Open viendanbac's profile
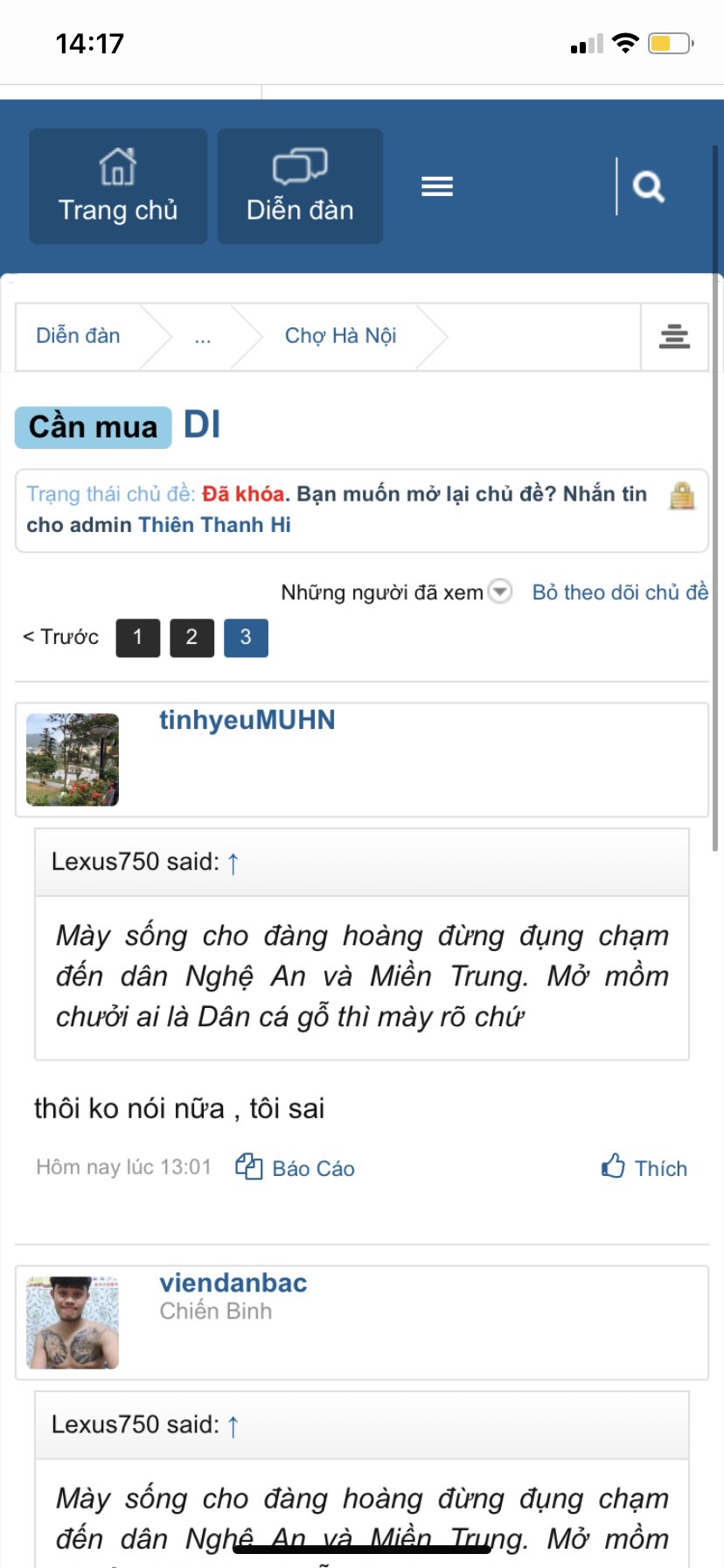The width and height of the screenshot is (724, 1568). pyautogui.click(x=233, y=1283)
